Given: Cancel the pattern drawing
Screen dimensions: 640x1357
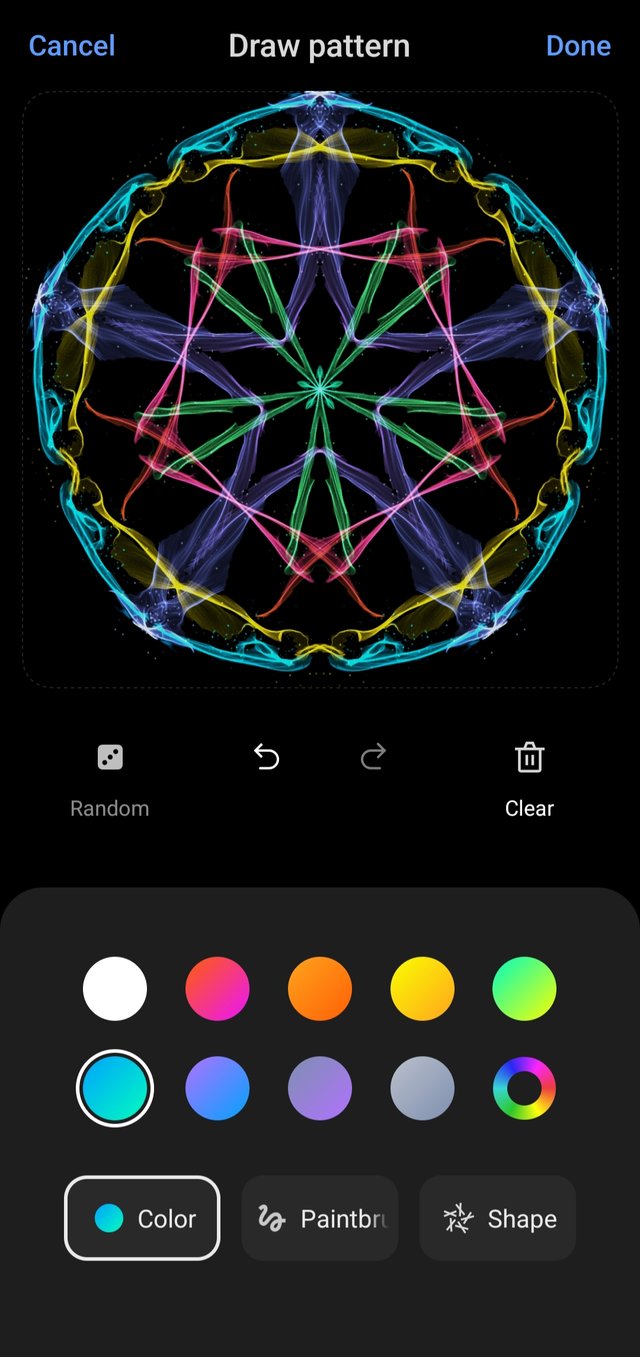Looking at the screenshot, I should (x=72, y=46).
